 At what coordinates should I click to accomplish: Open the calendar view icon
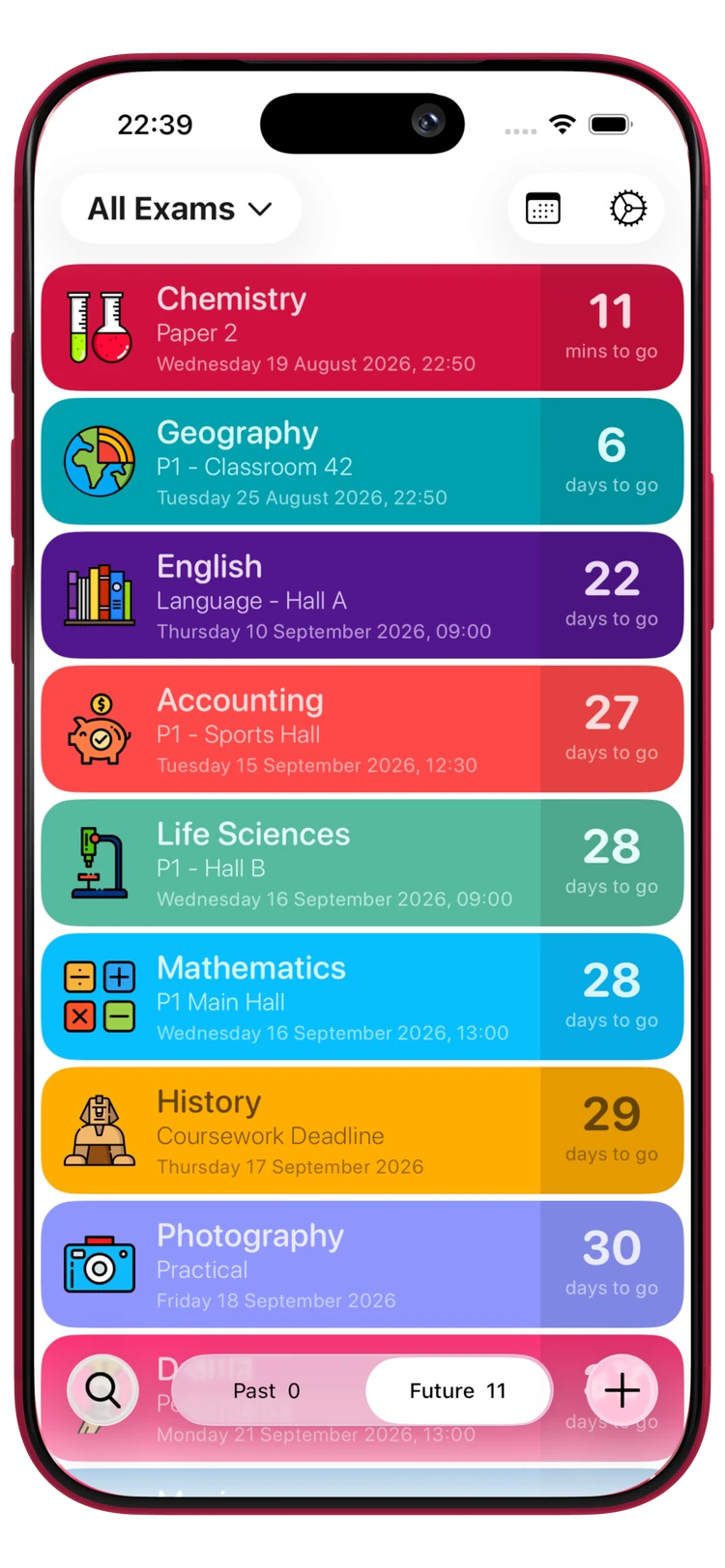point(543,209)
